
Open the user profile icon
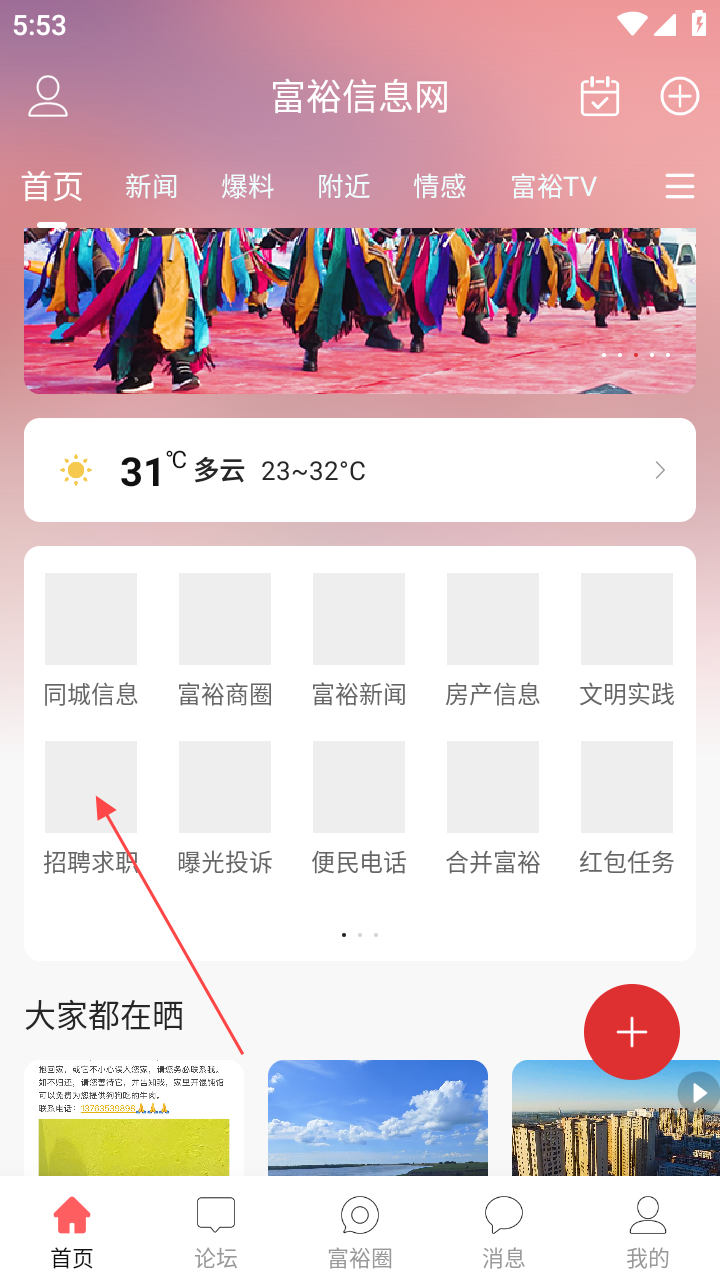pyautogui.click(x=47, y=96)
